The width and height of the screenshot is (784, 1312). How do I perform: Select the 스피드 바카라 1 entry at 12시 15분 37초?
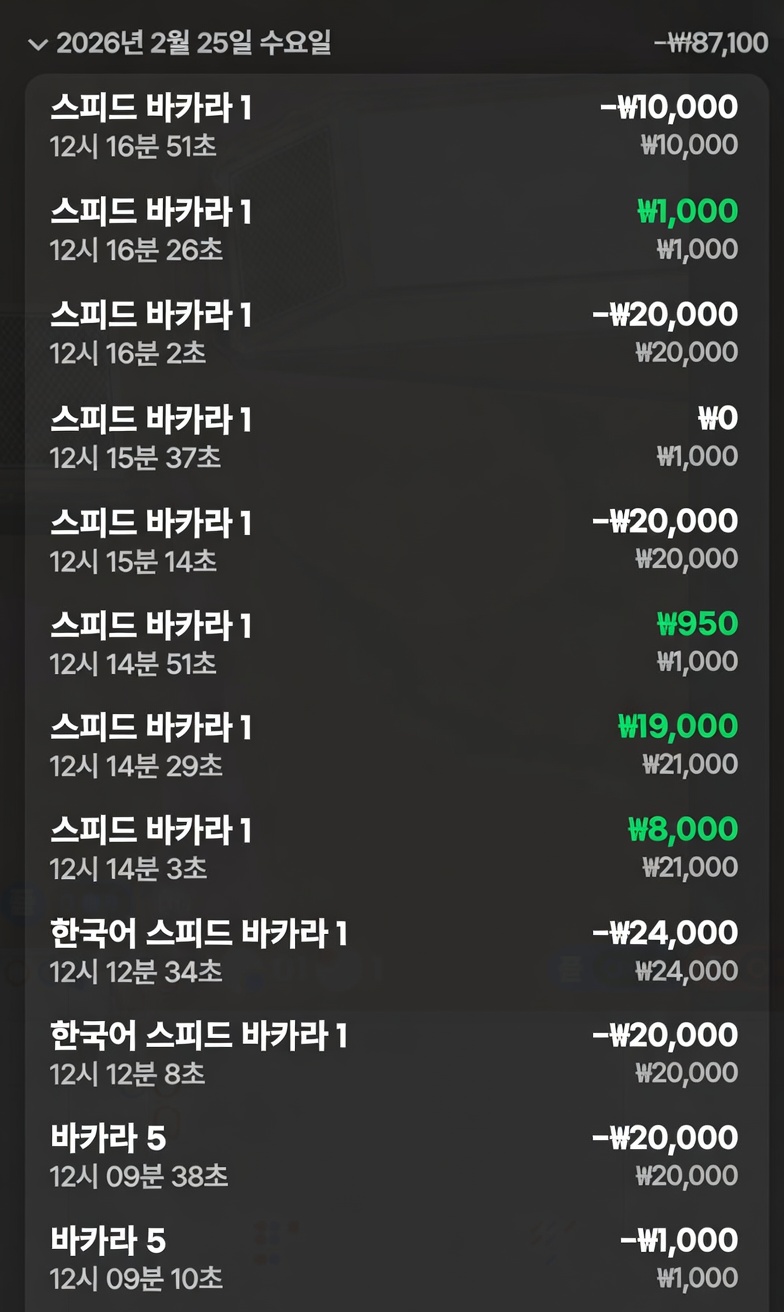click(x=395, y=437)
